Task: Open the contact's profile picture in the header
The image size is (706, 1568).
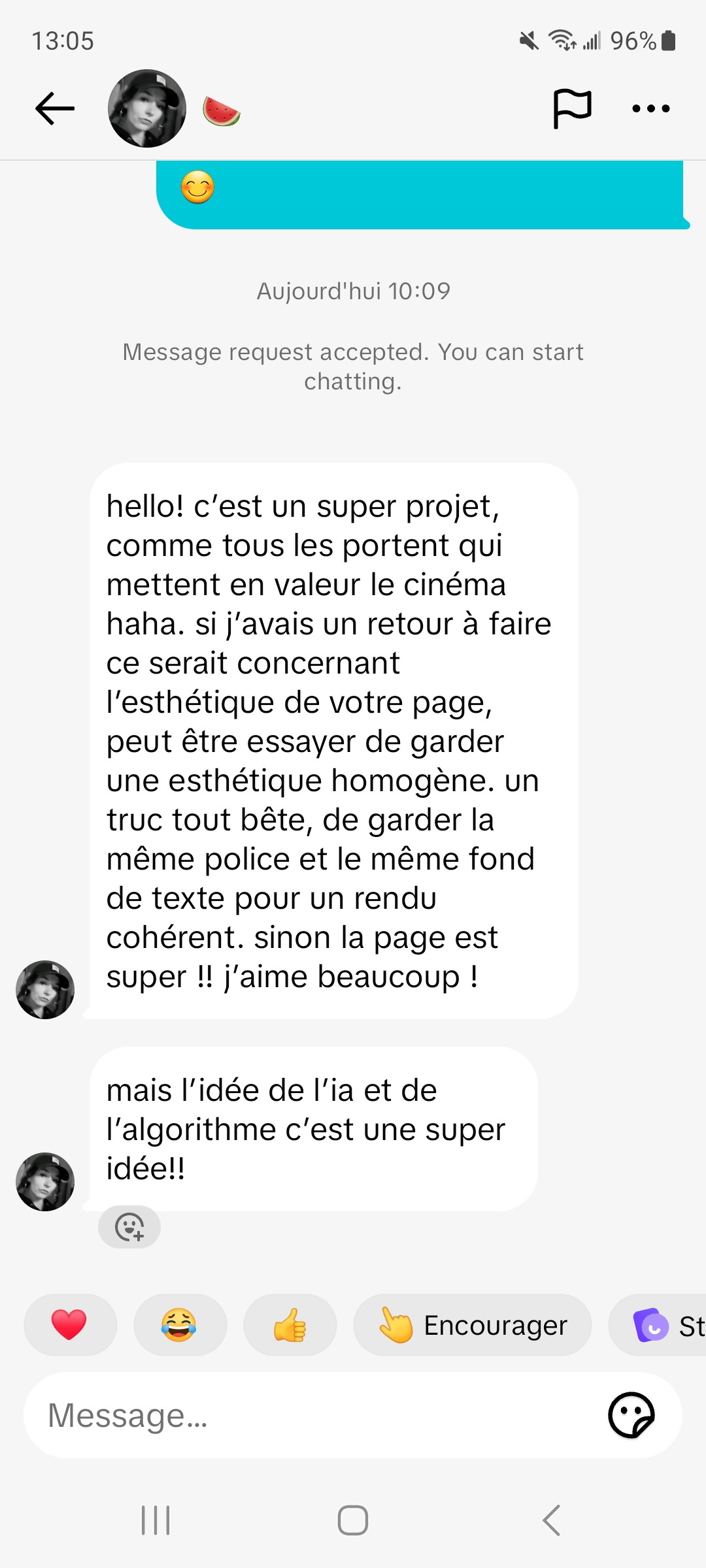Action: [x=147, y=108]
